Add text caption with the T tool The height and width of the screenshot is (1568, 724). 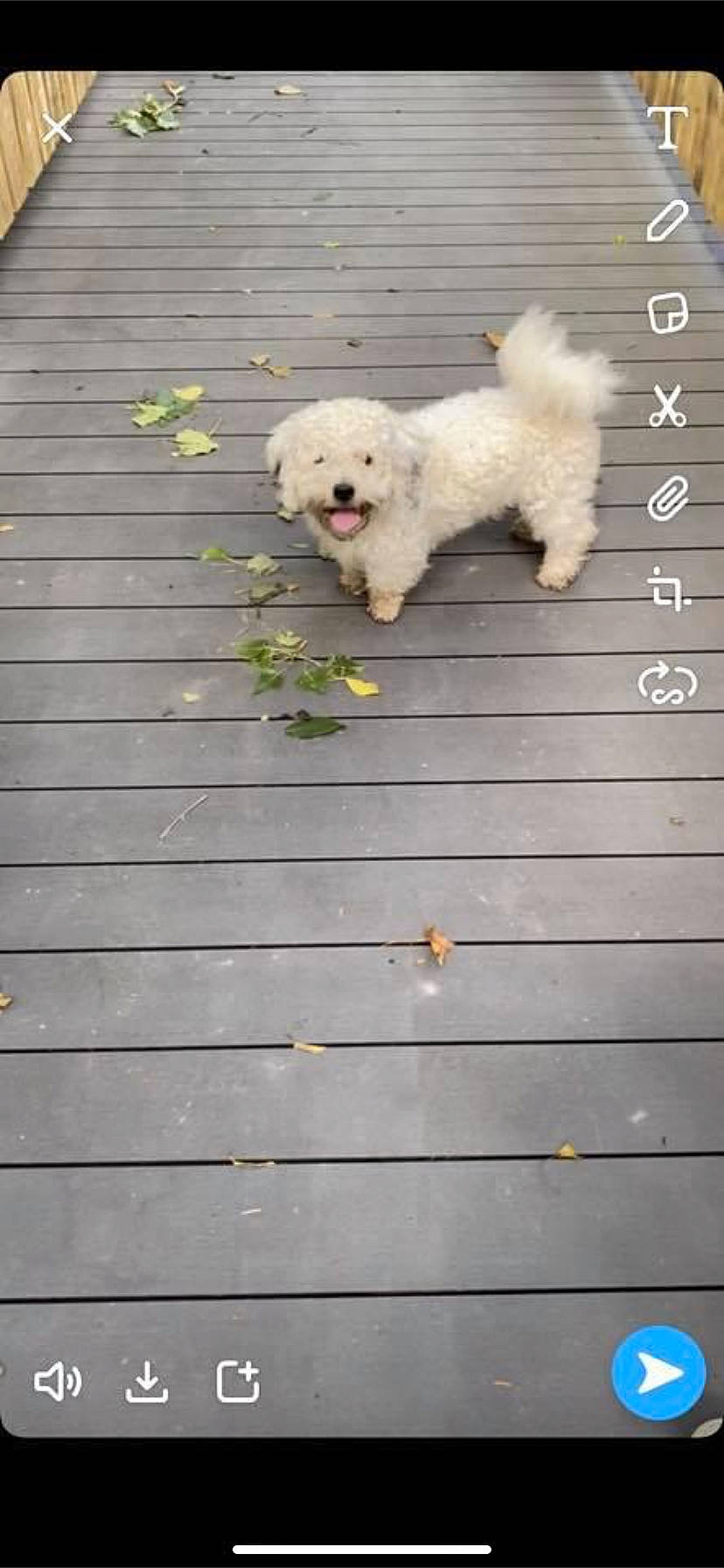point(667,128)
